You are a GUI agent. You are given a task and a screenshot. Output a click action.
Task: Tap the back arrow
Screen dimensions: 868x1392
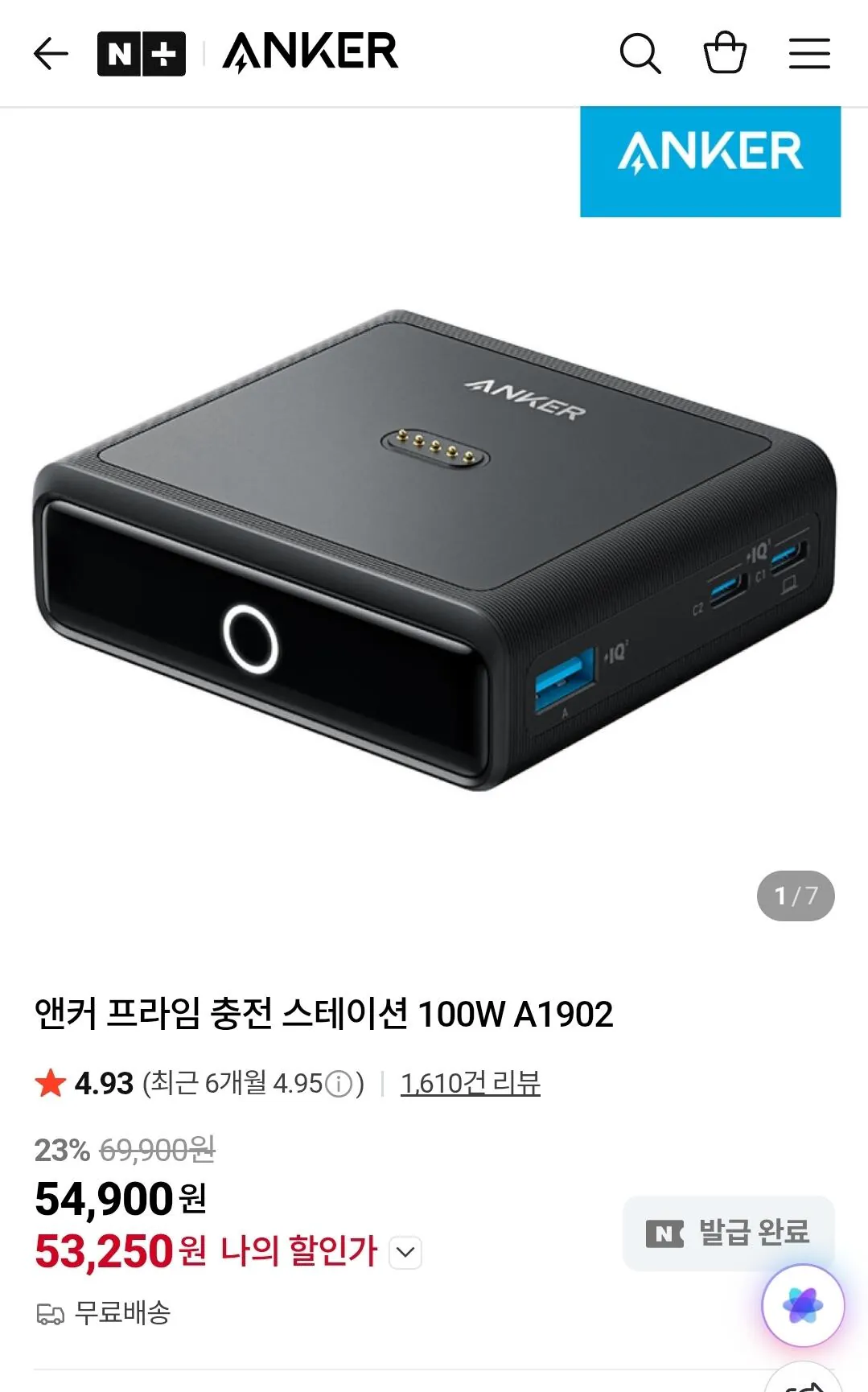click(50, 52)
